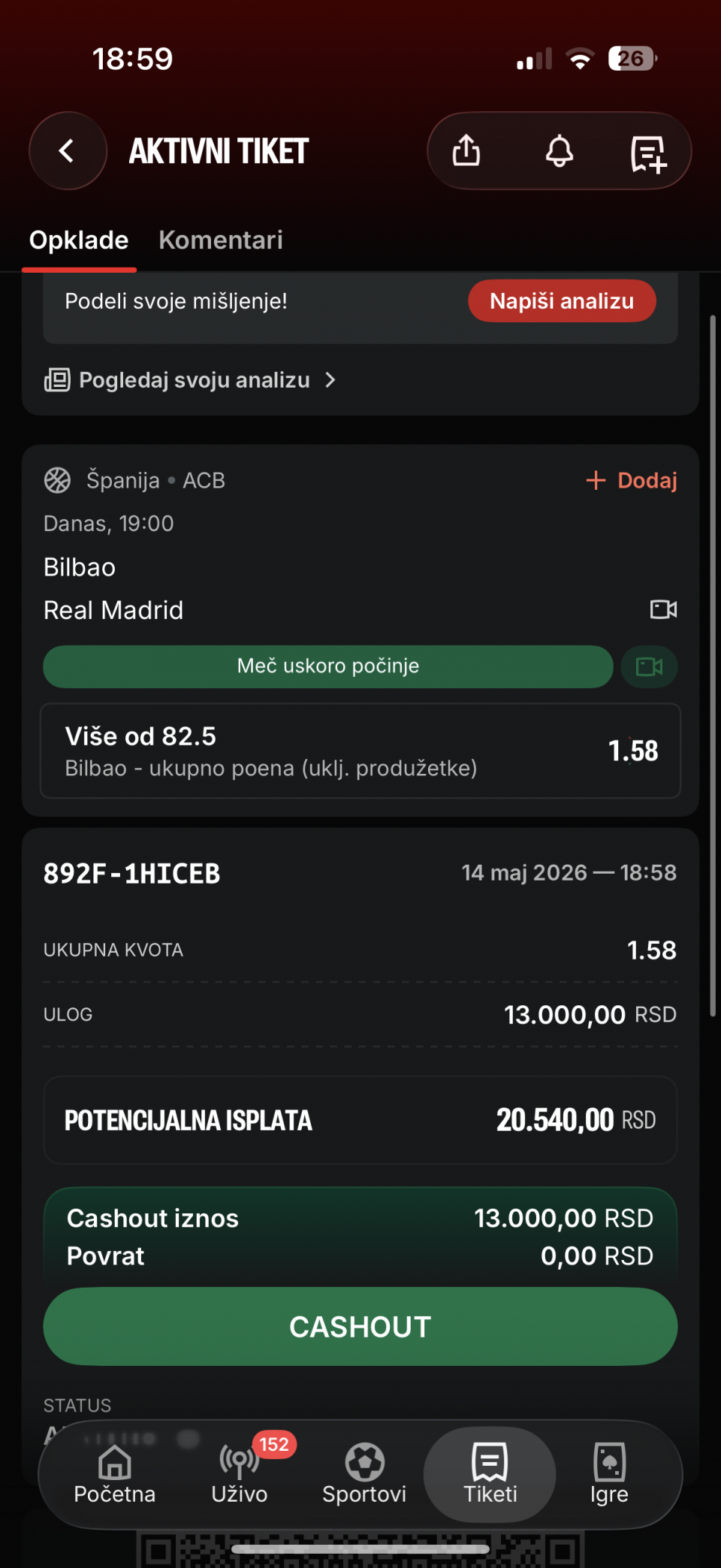Viewport: 721px width, 1568px height.
Task: Open the Uživo live section
Action: click(x=240, y=1475)
